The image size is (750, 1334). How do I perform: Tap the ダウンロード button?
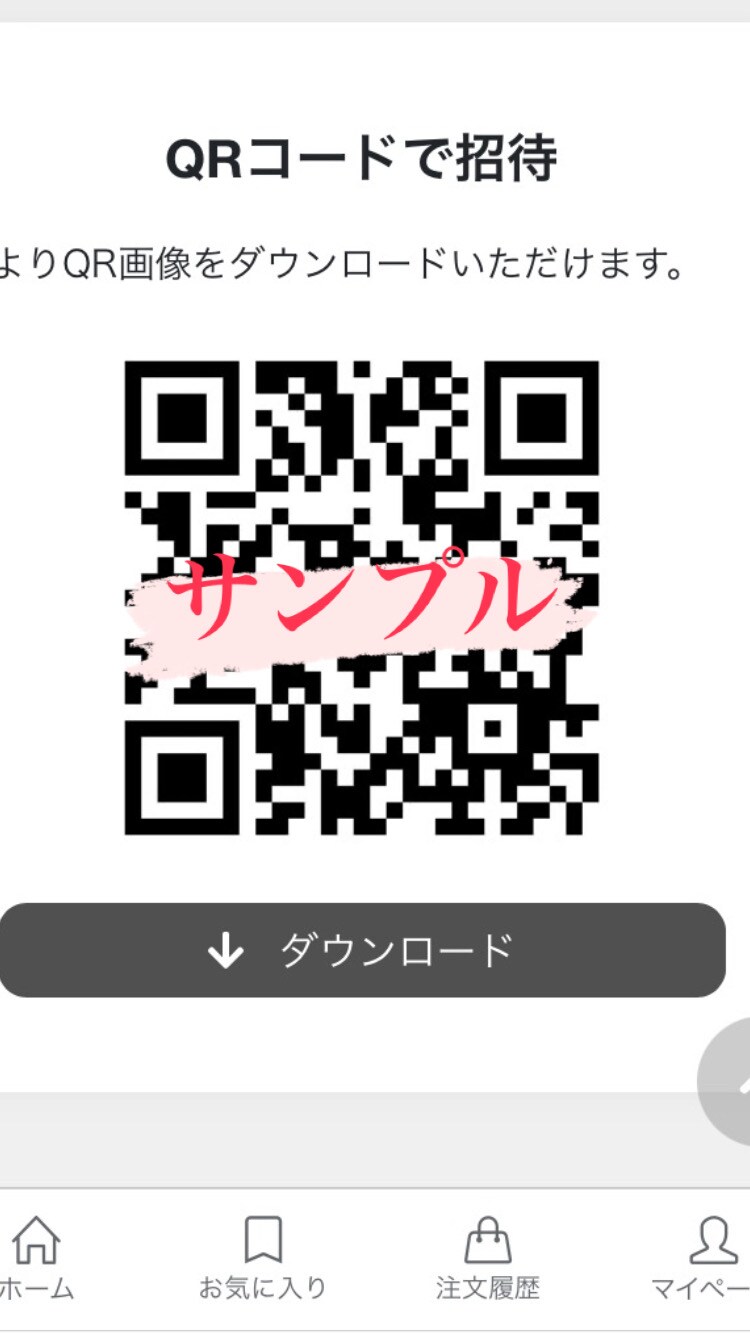click(x=362, y=950)
